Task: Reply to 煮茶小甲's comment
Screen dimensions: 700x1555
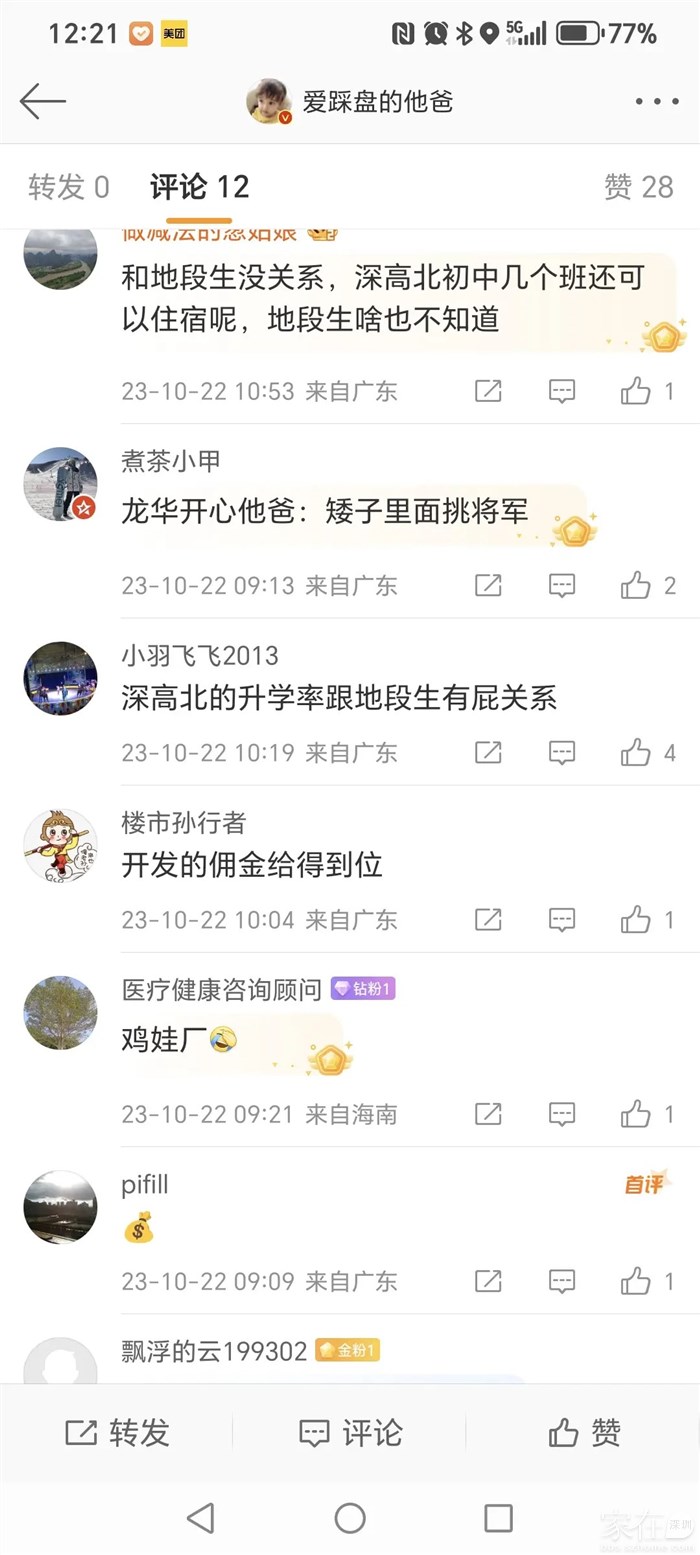Action: pyautogui.click(x=562, y=585)
